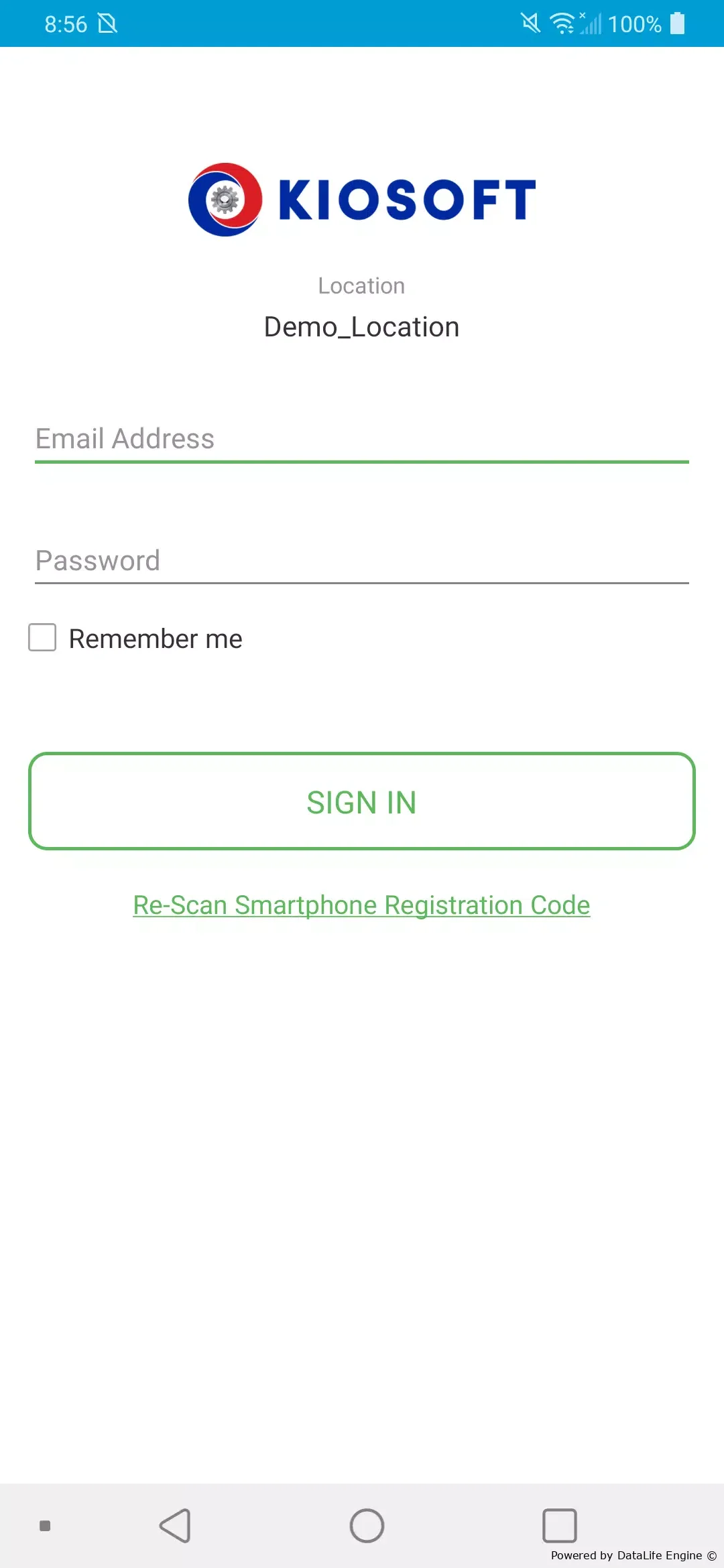
Task: Tap the Password input field
Action: (x=362, y=562)
